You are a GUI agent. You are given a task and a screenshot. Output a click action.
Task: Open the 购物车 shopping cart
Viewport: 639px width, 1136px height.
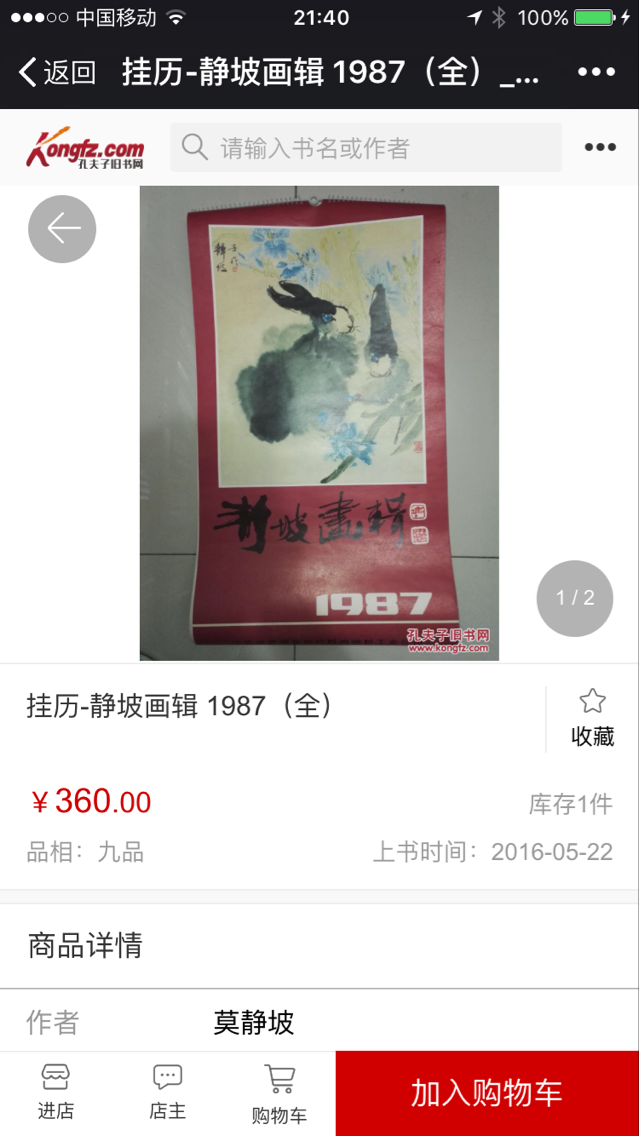(x=279, y=1094)
